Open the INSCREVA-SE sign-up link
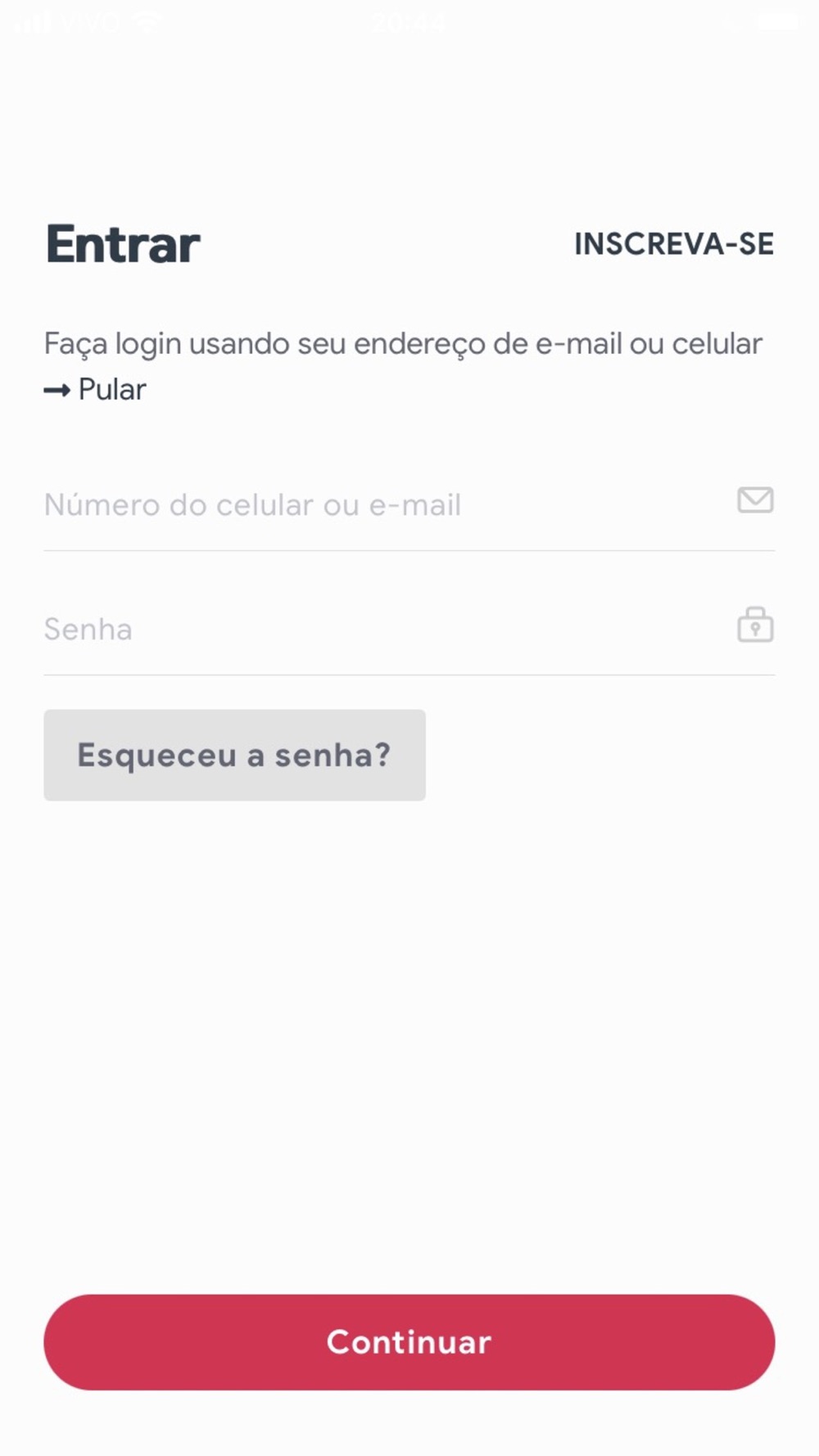The width and height of the screenshot is (819, 1456). [x=673, y=244]
